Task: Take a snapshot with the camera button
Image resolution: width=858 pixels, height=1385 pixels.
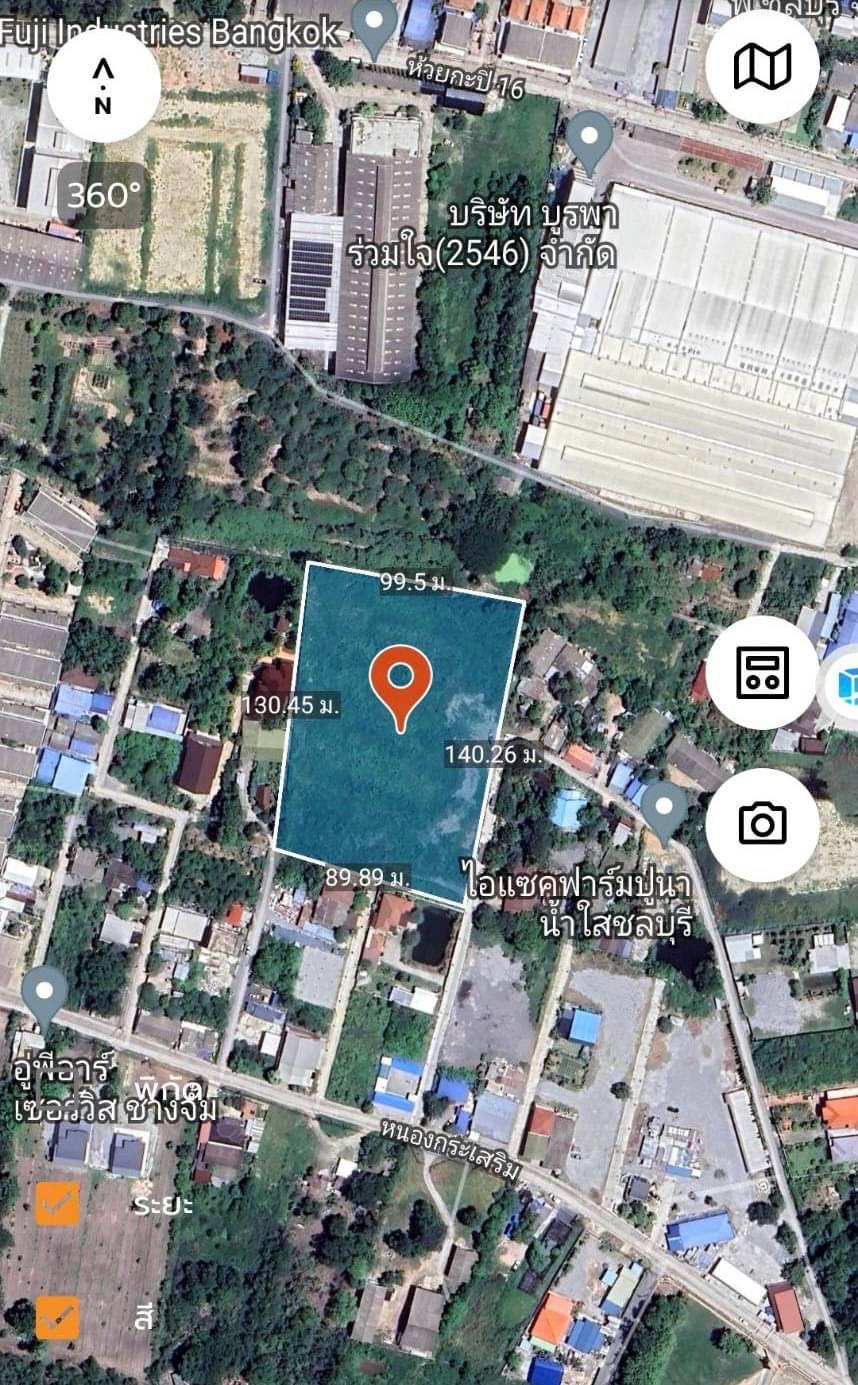Action: (762, 824)
